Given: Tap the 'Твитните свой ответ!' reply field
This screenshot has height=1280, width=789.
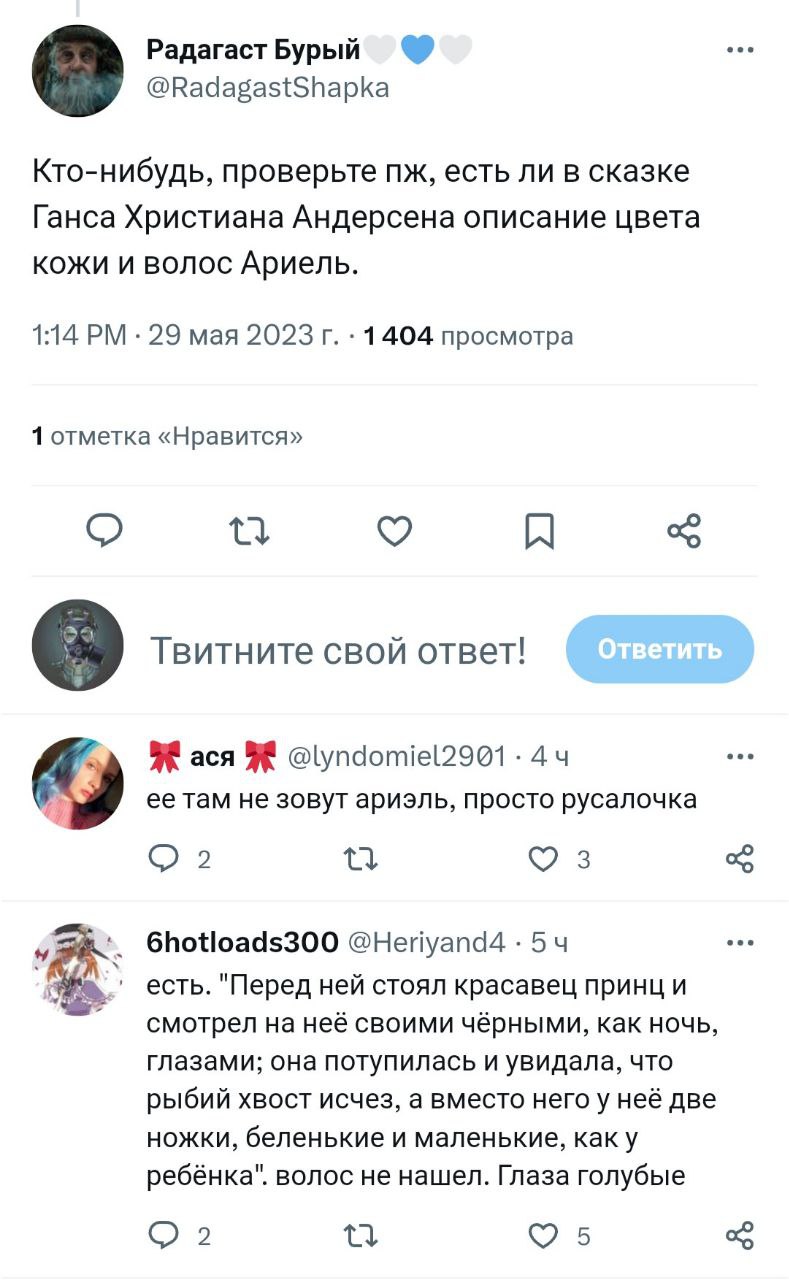Looking at the screenshot, I should 338,651.
